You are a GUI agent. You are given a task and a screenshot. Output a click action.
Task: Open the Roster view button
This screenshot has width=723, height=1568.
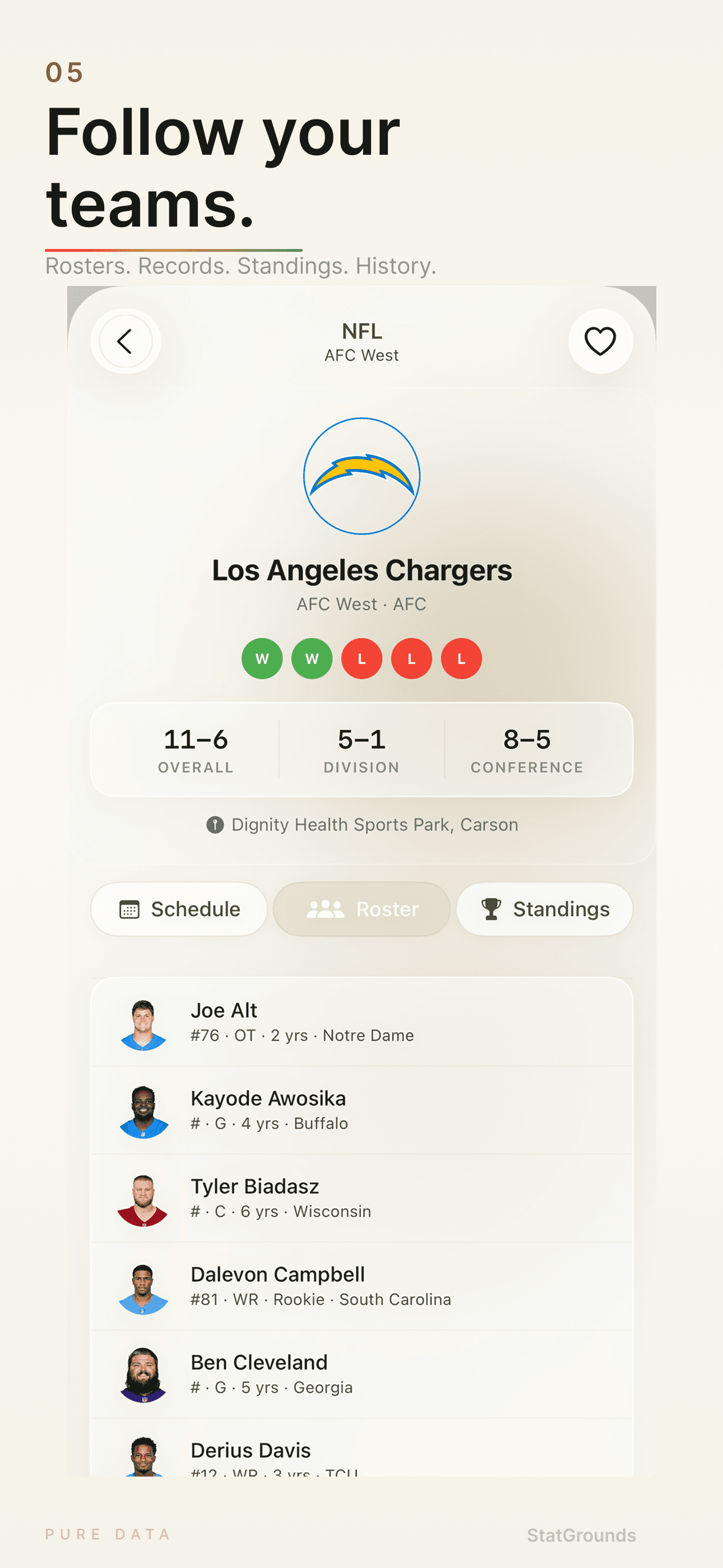tap(361, 909)
